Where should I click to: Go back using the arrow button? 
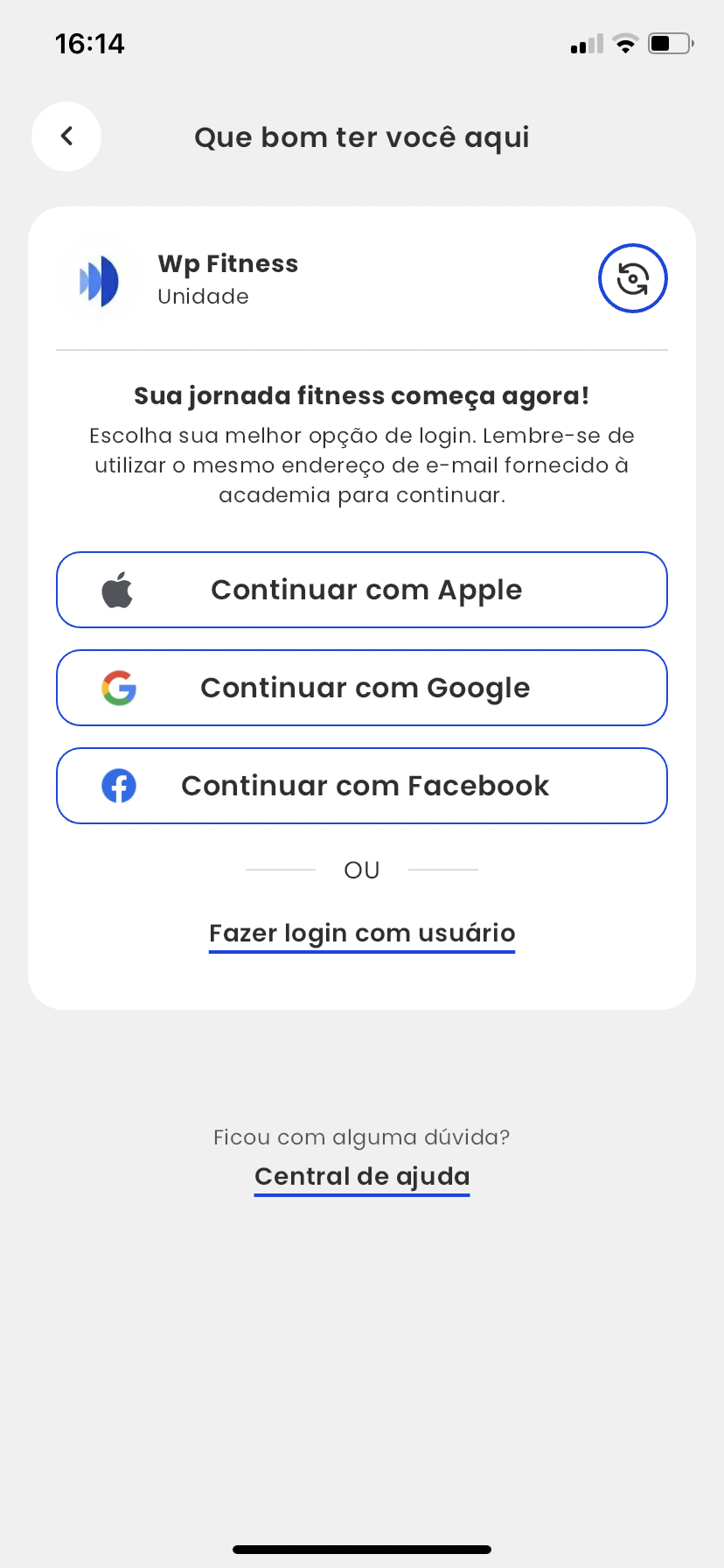(x=66, y=136)
